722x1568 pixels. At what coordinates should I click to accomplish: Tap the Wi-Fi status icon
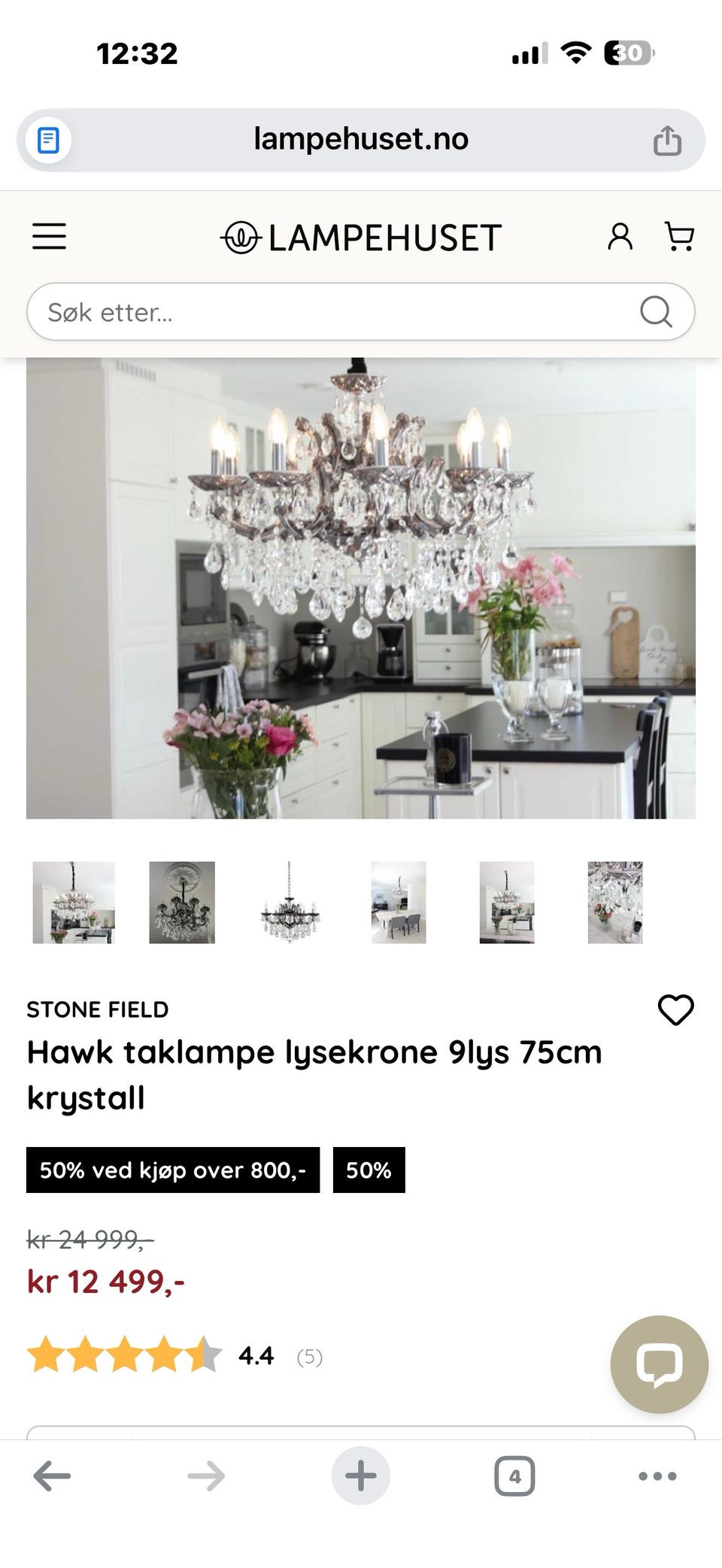[575, 53]
